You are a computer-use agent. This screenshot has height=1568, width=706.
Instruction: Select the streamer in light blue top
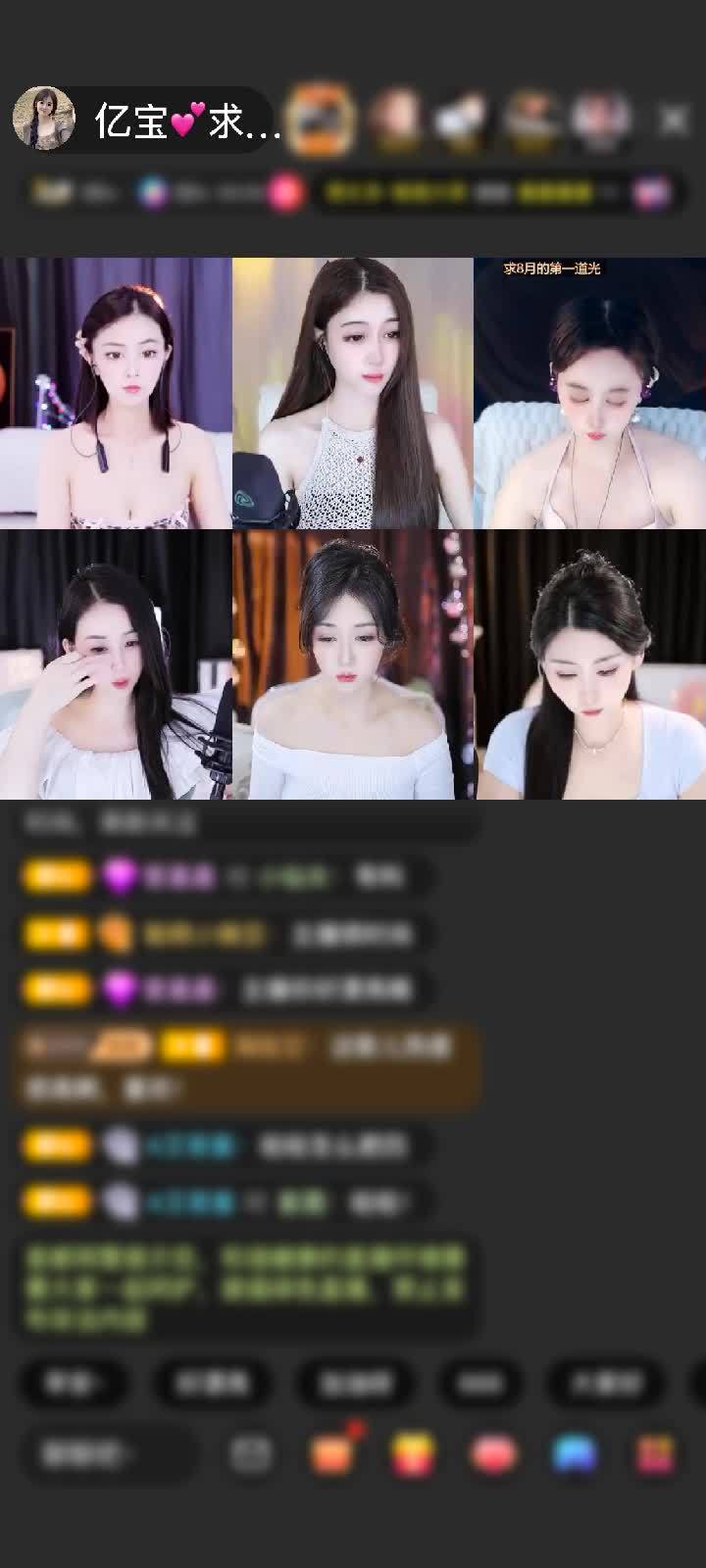589,664
